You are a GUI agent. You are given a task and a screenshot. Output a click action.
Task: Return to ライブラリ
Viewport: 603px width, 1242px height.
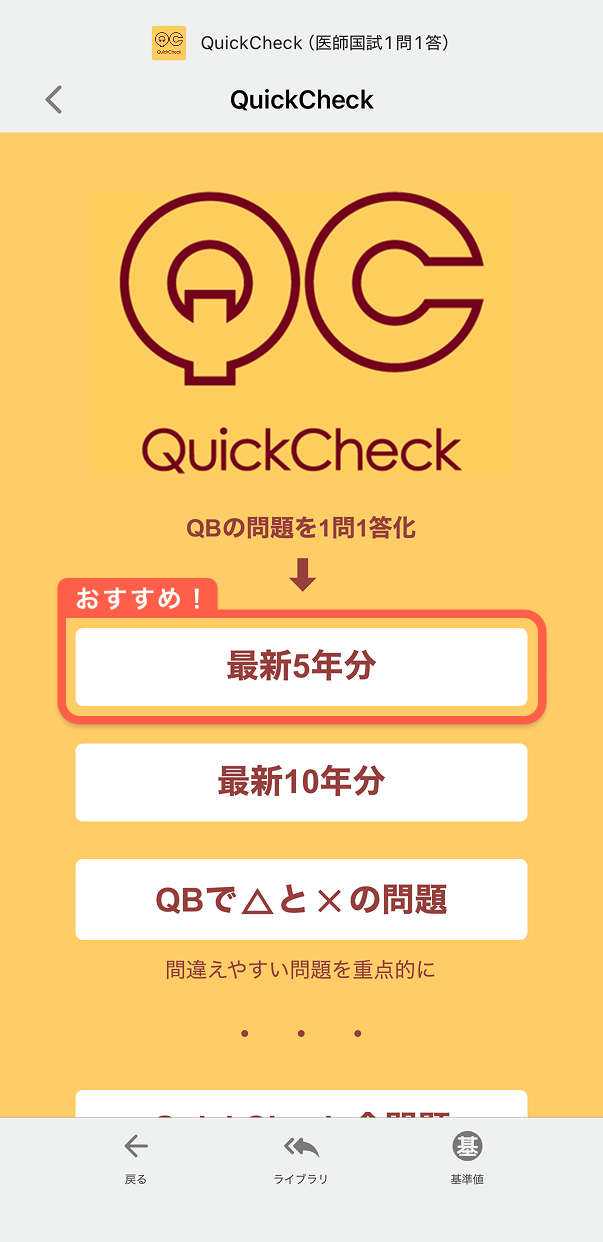point(301,1158)
